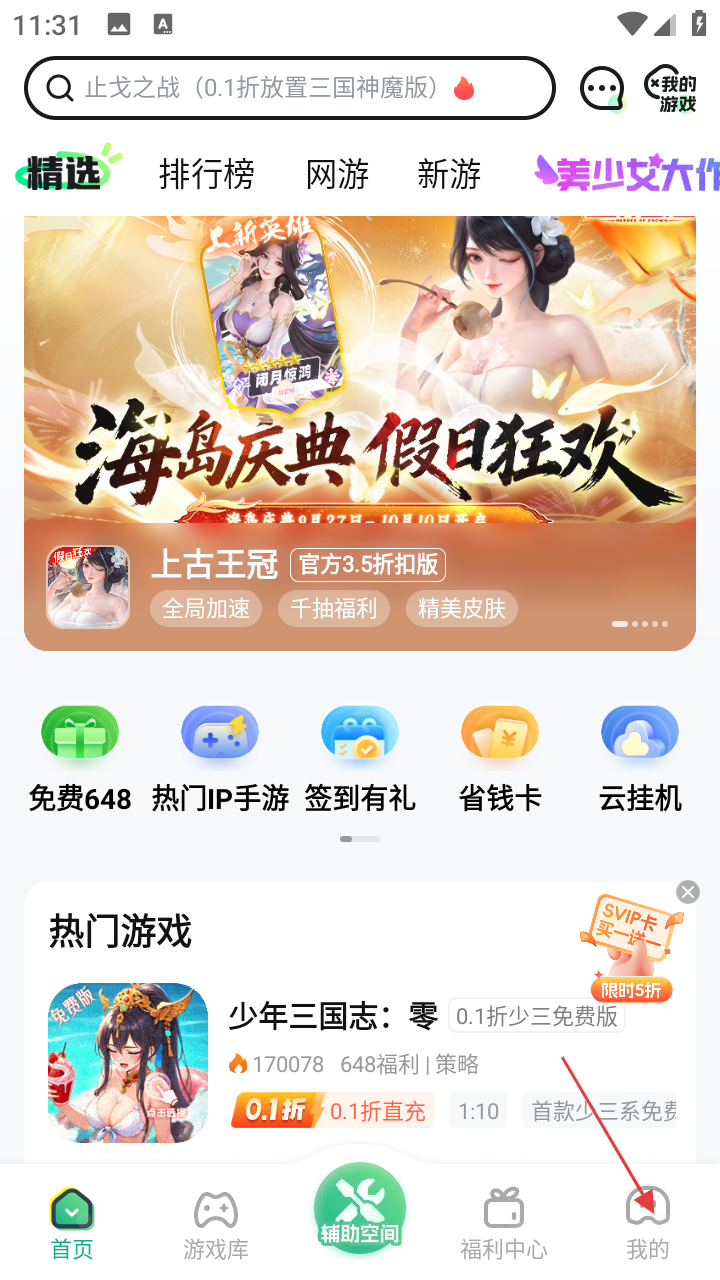
Task: Open 热门IP手游 shortcut
Action: (220, 760)
